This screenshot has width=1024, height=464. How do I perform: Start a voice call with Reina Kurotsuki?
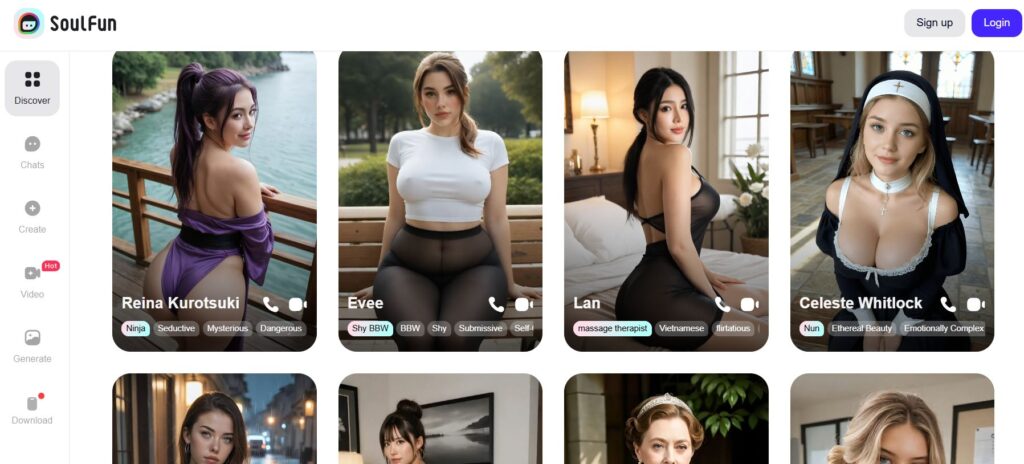[271, 304]
